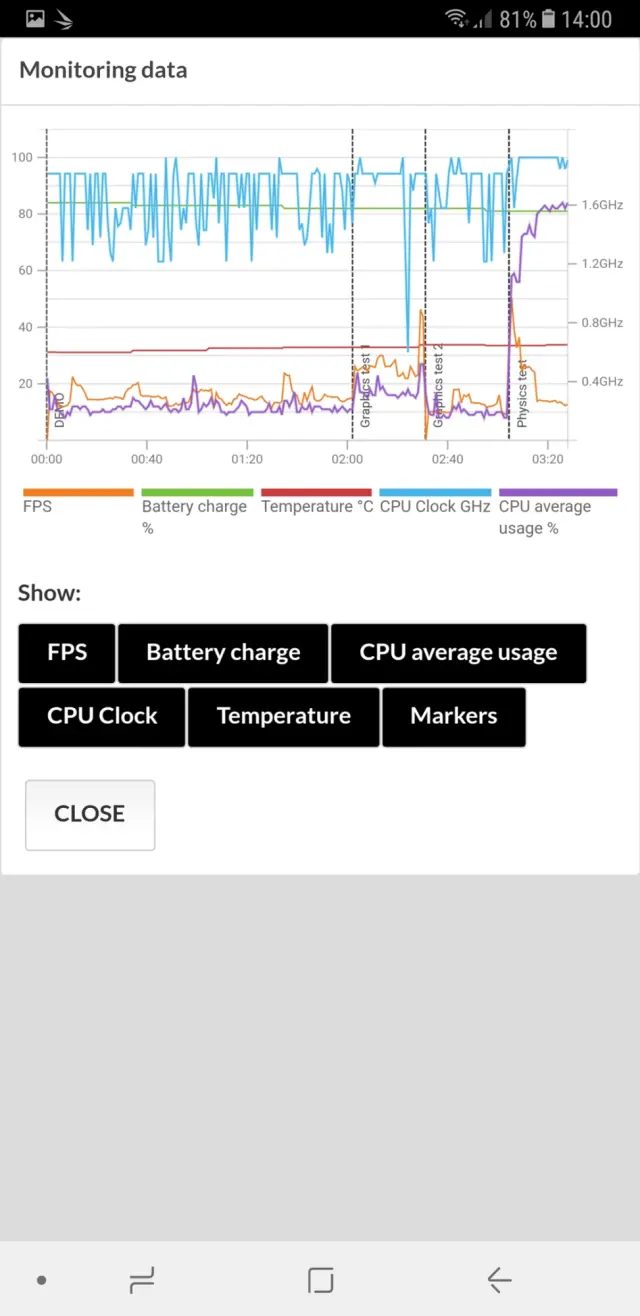Toggle the Markers on the graph
This screenshot has width=640, height=1316.
[x=453, y=716]
